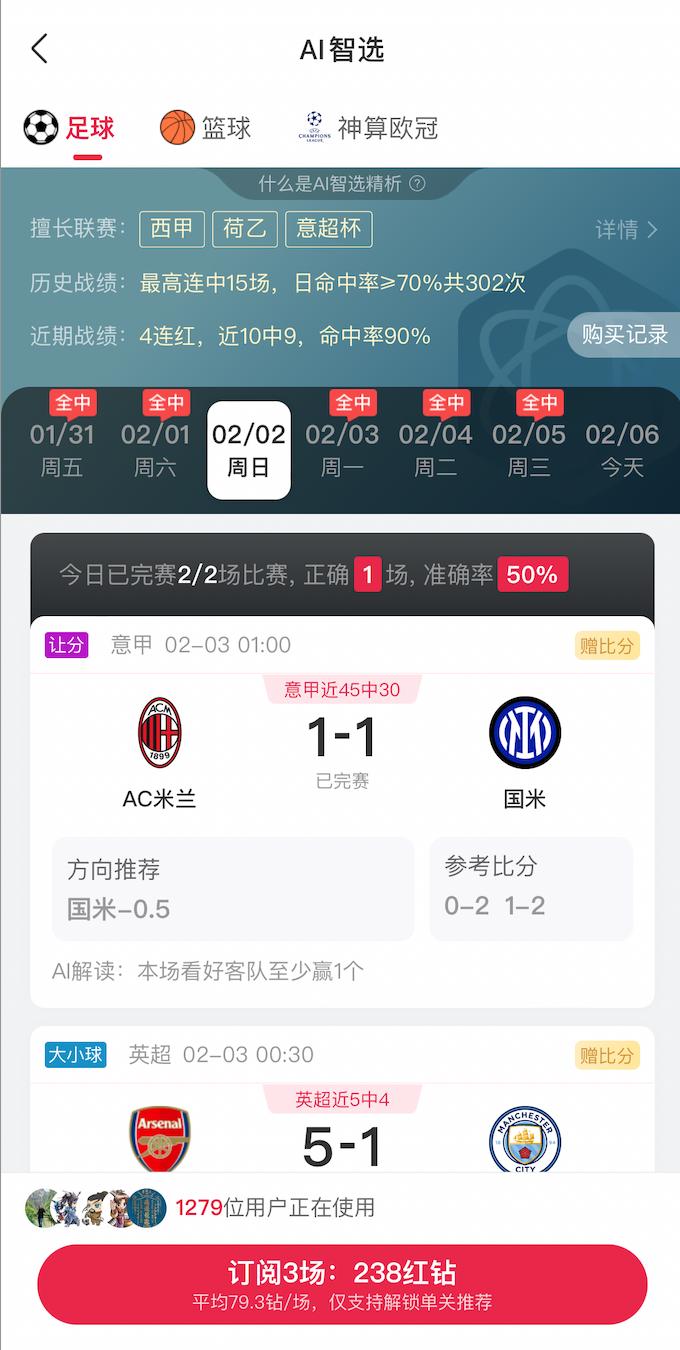Select the 意超杯 league chip
Image resolution: width=680 pixels, height=1350 pixels.
click(x=329, y=229)
